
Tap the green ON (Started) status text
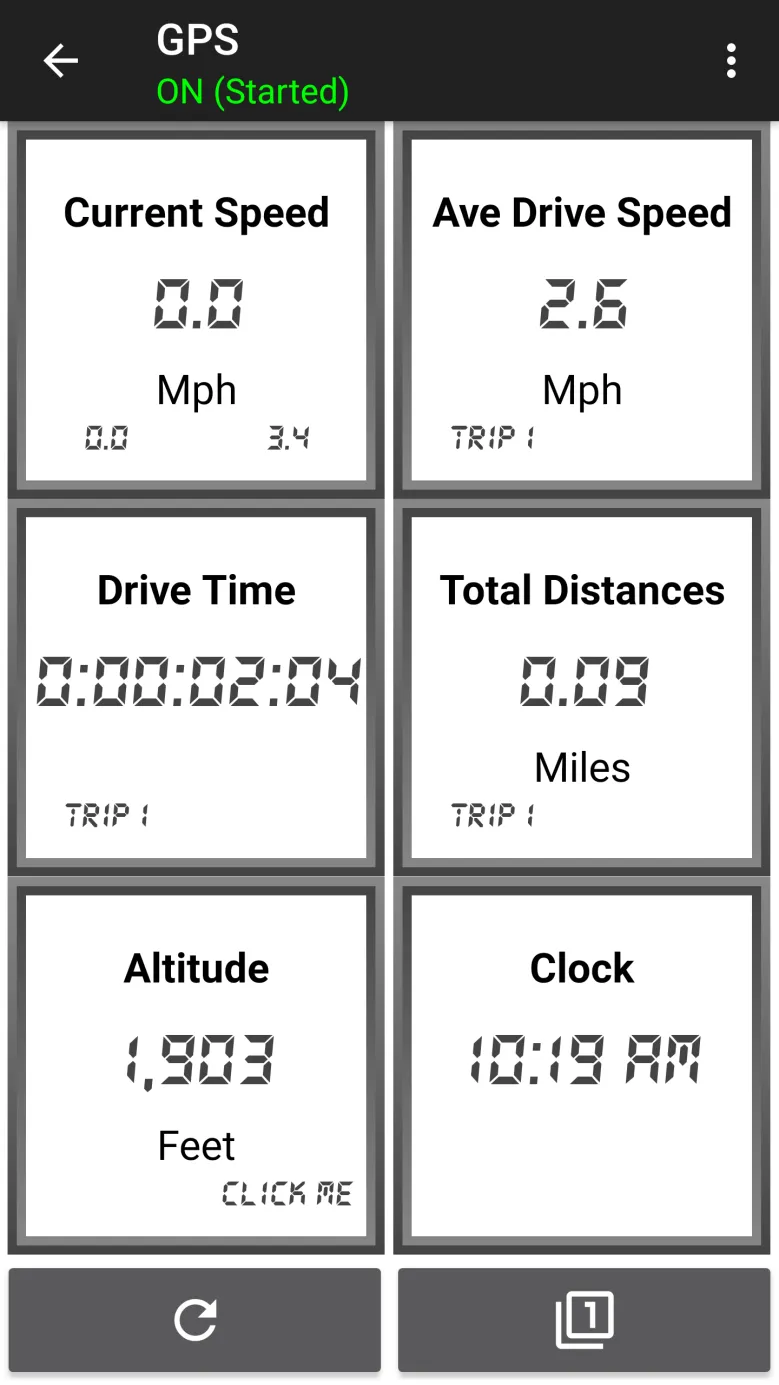coord(252,91)
